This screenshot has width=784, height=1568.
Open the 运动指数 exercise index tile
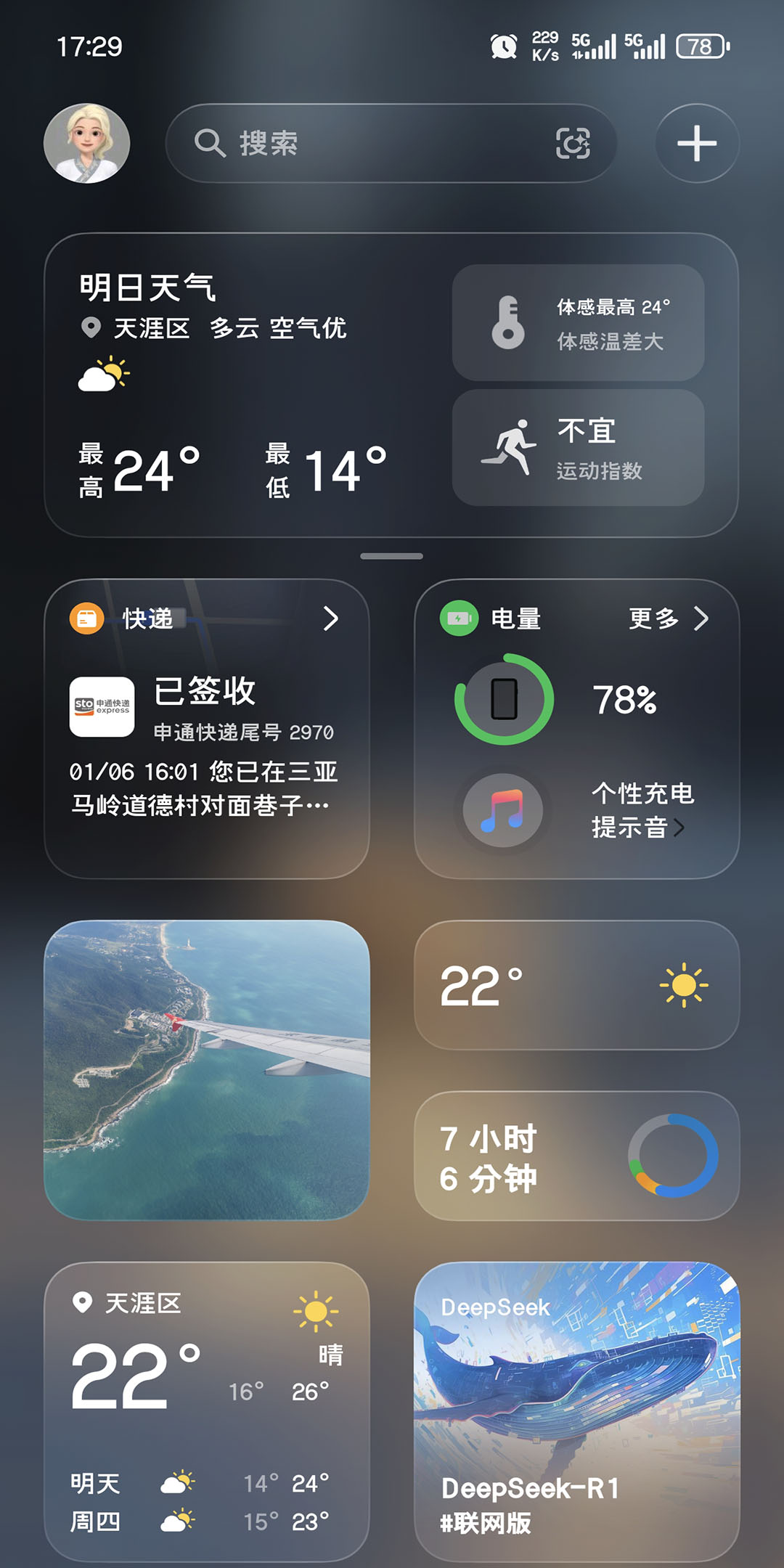coord(578,448)
